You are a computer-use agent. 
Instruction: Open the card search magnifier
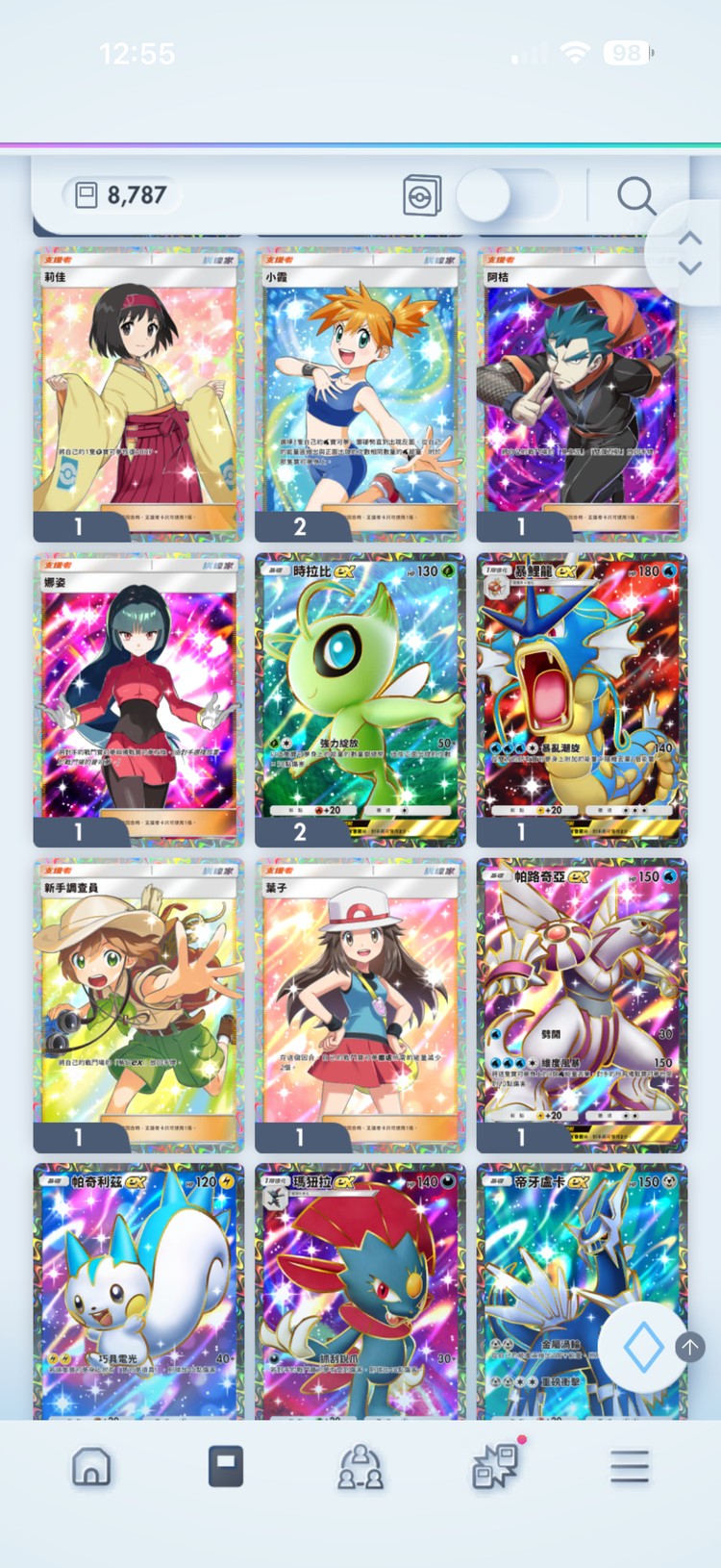(636, 195)
